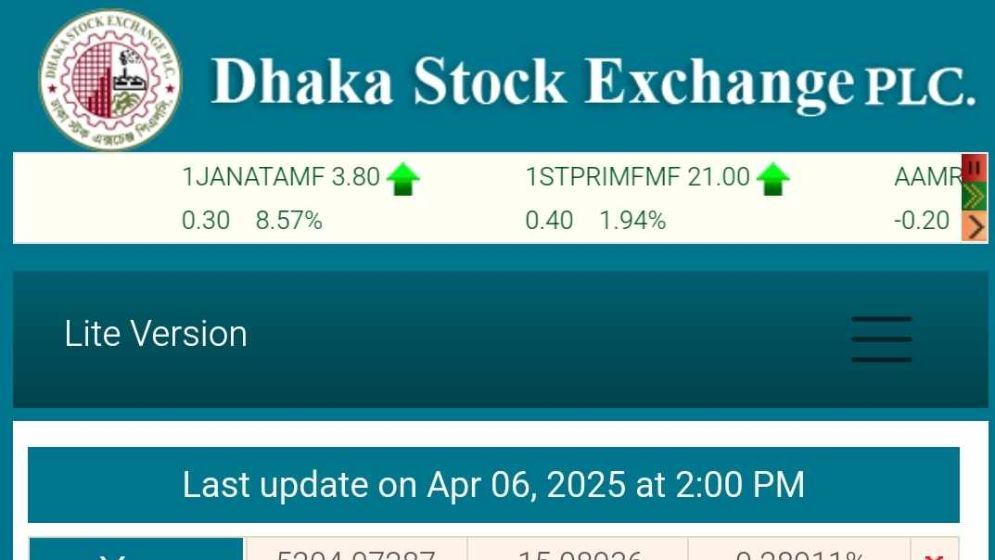Open the 1JANATAMF ticker quote
Viewport: 995px width, 560px height.
point(280,178)
